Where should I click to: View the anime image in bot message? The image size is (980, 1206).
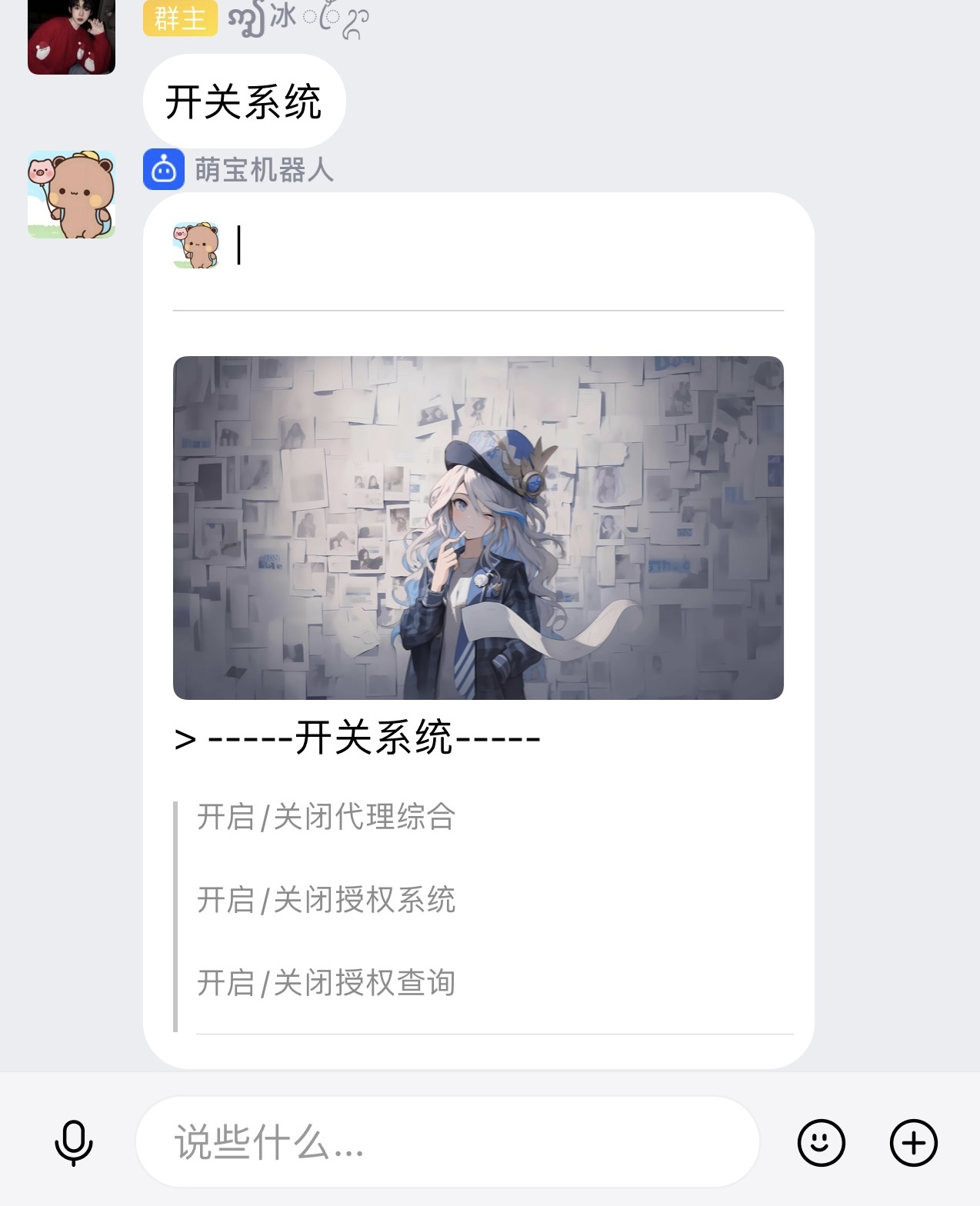click(x=478, y=528)
